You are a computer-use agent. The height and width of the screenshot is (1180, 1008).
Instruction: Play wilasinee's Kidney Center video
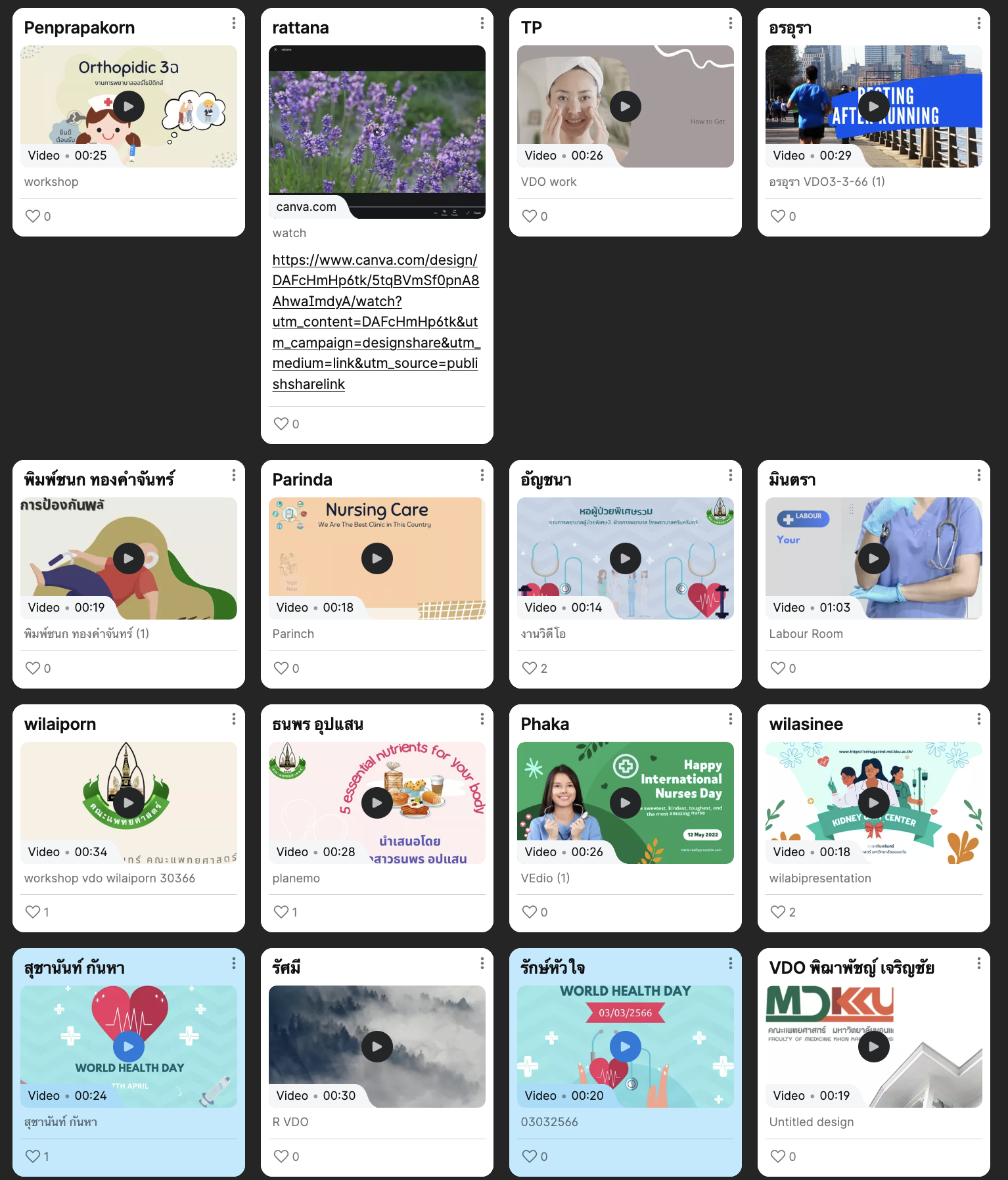tap(873, 802)
